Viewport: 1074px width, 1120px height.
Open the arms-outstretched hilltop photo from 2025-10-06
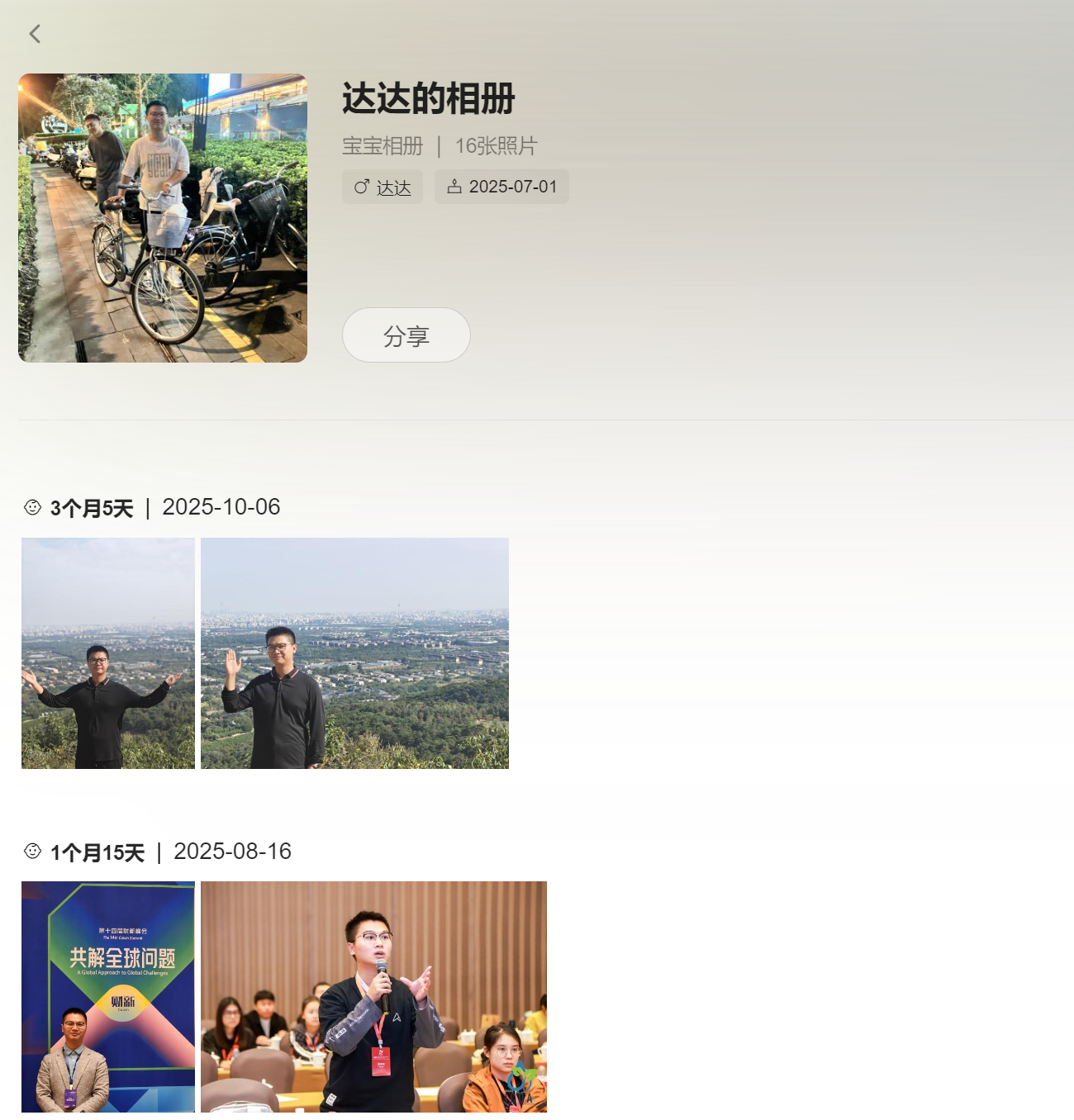[108, 653]
